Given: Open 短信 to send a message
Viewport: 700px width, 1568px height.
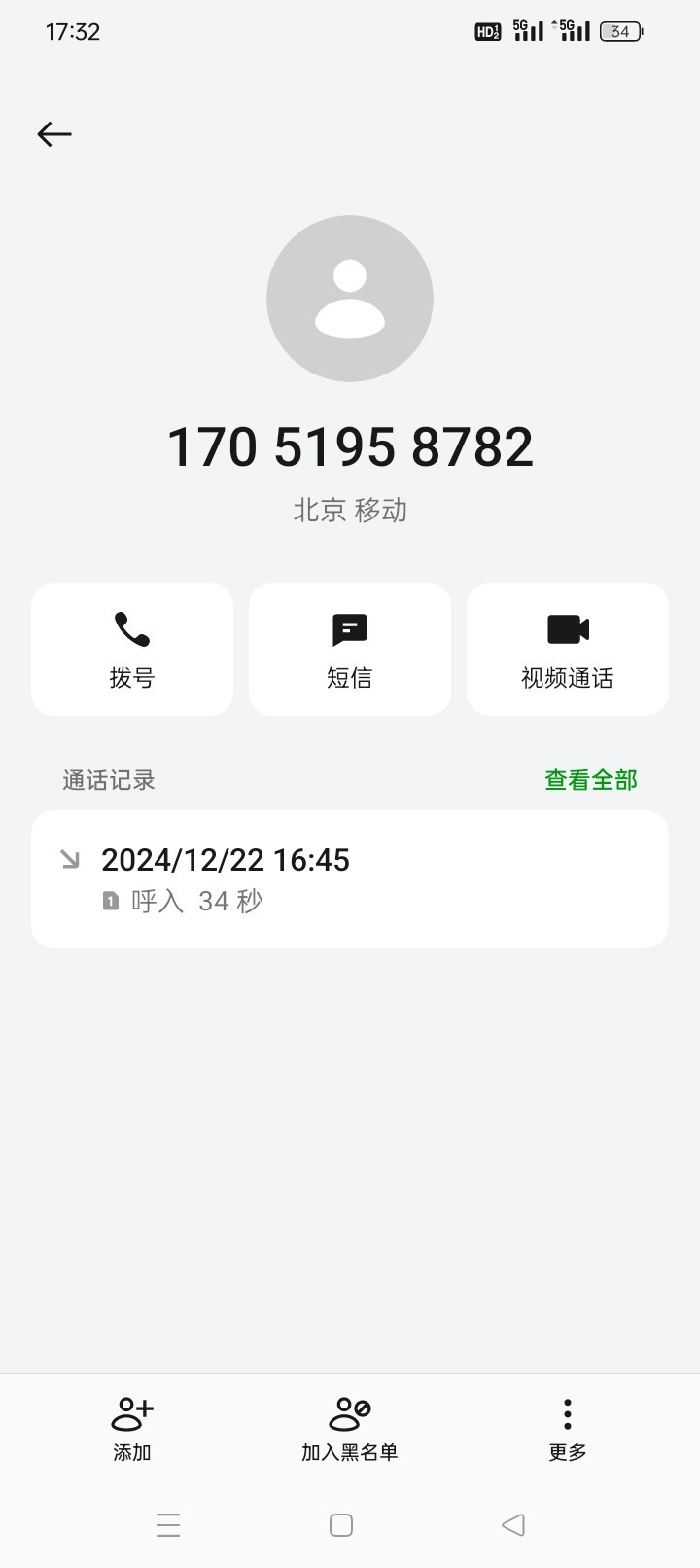Looking at the screenshot, I should coord(350,649).
